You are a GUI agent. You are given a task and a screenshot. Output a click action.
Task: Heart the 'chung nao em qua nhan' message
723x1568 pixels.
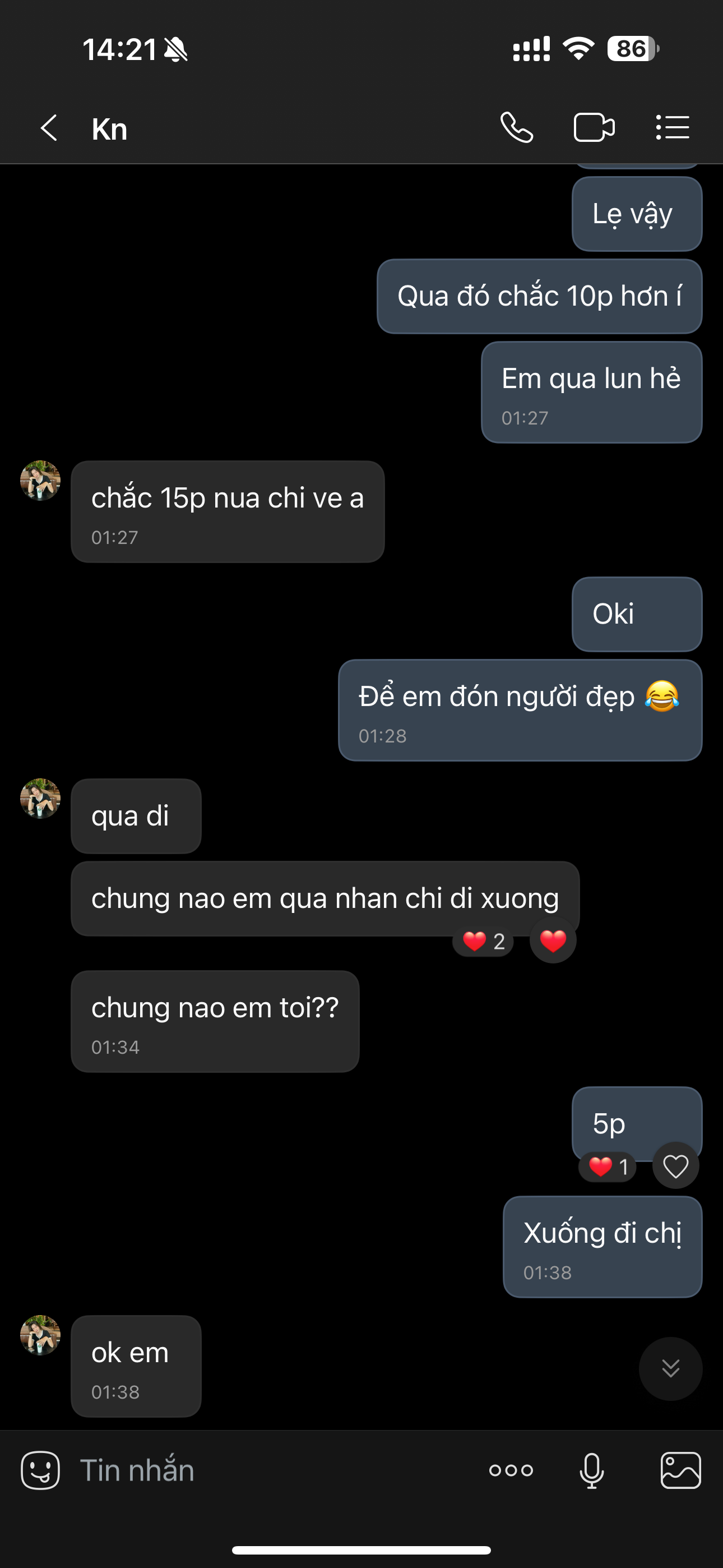pos(553,941)
